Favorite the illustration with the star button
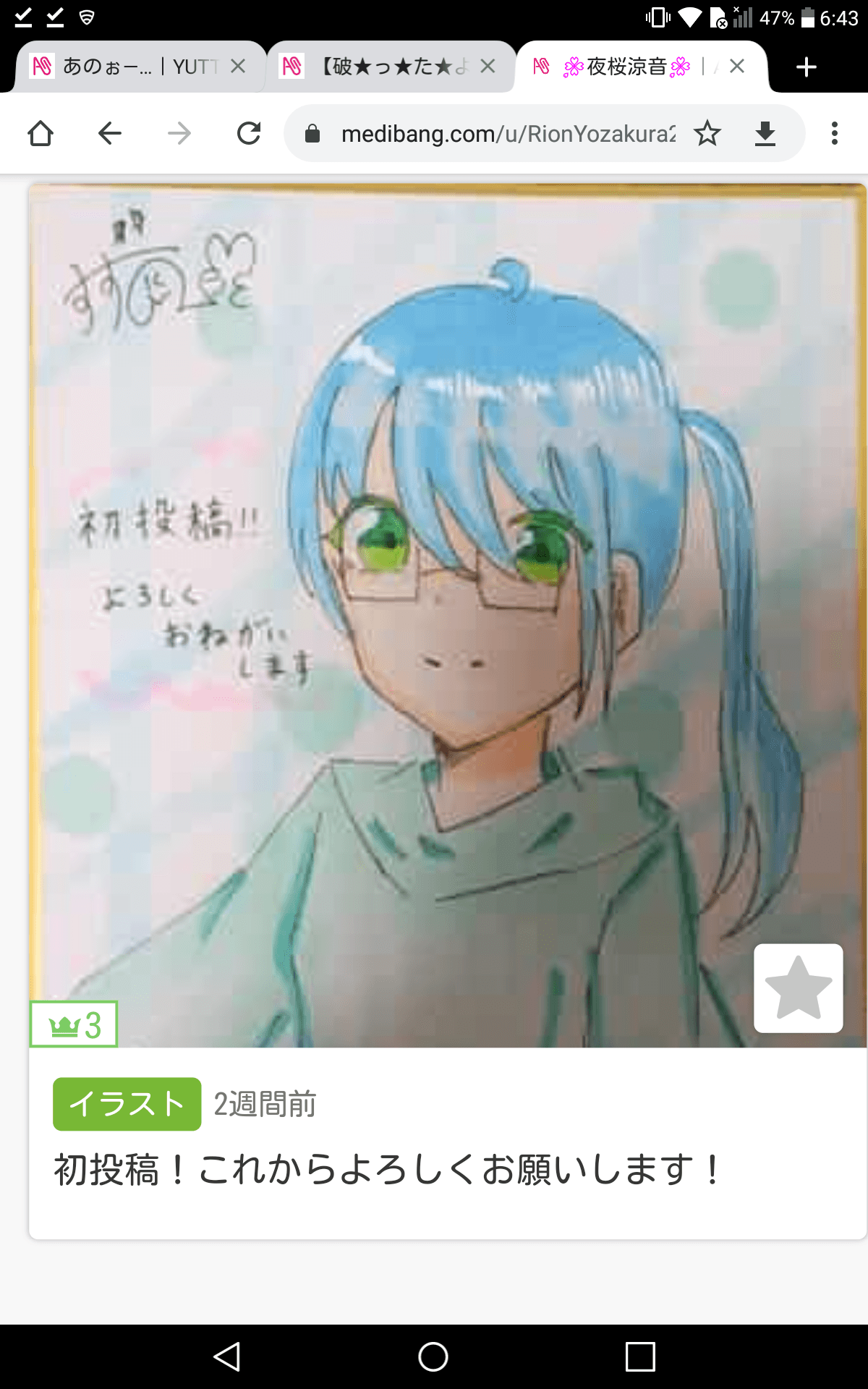This screenshot has height=1389, width=868. (798, 987)
